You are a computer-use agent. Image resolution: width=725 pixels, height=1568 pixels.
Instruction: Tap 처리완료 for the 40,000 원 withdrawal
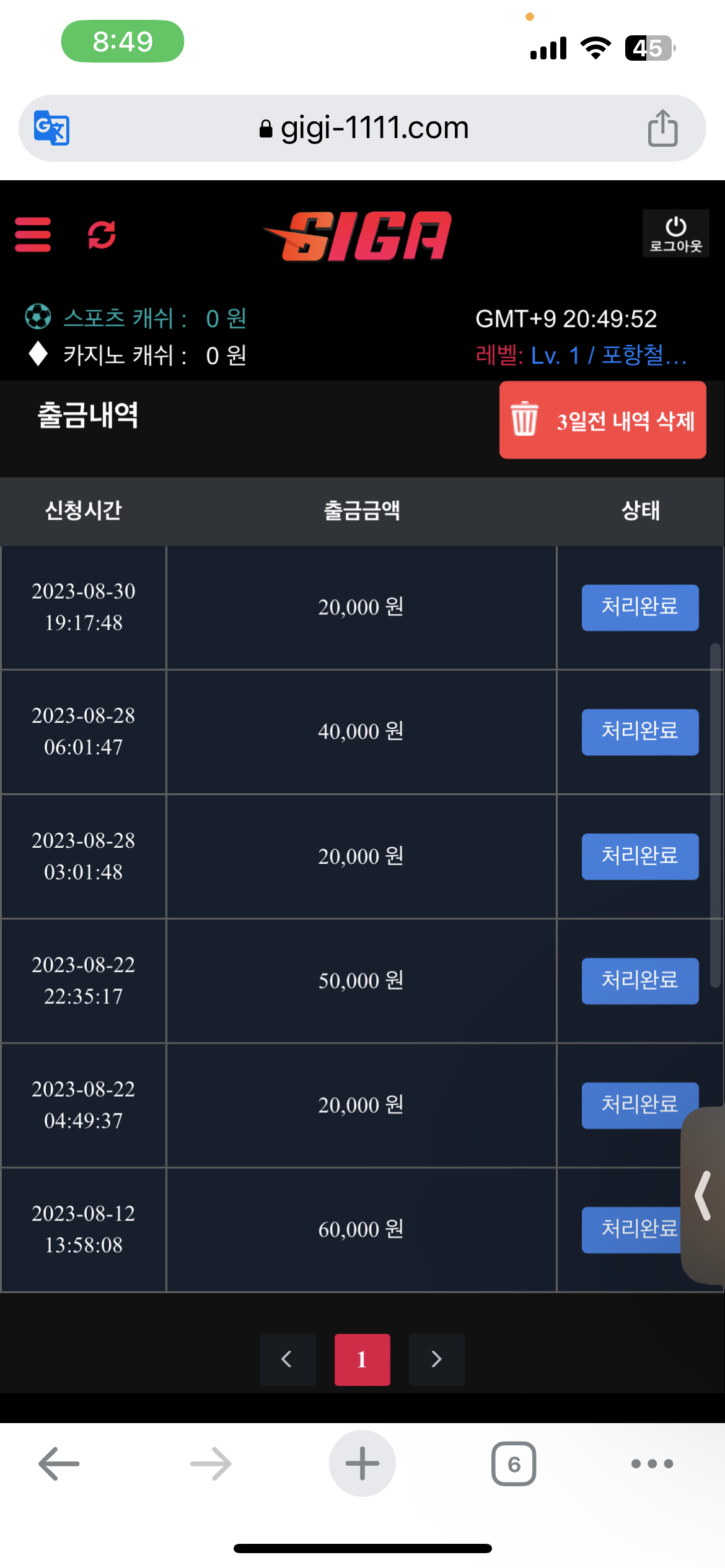pos(640,732)
